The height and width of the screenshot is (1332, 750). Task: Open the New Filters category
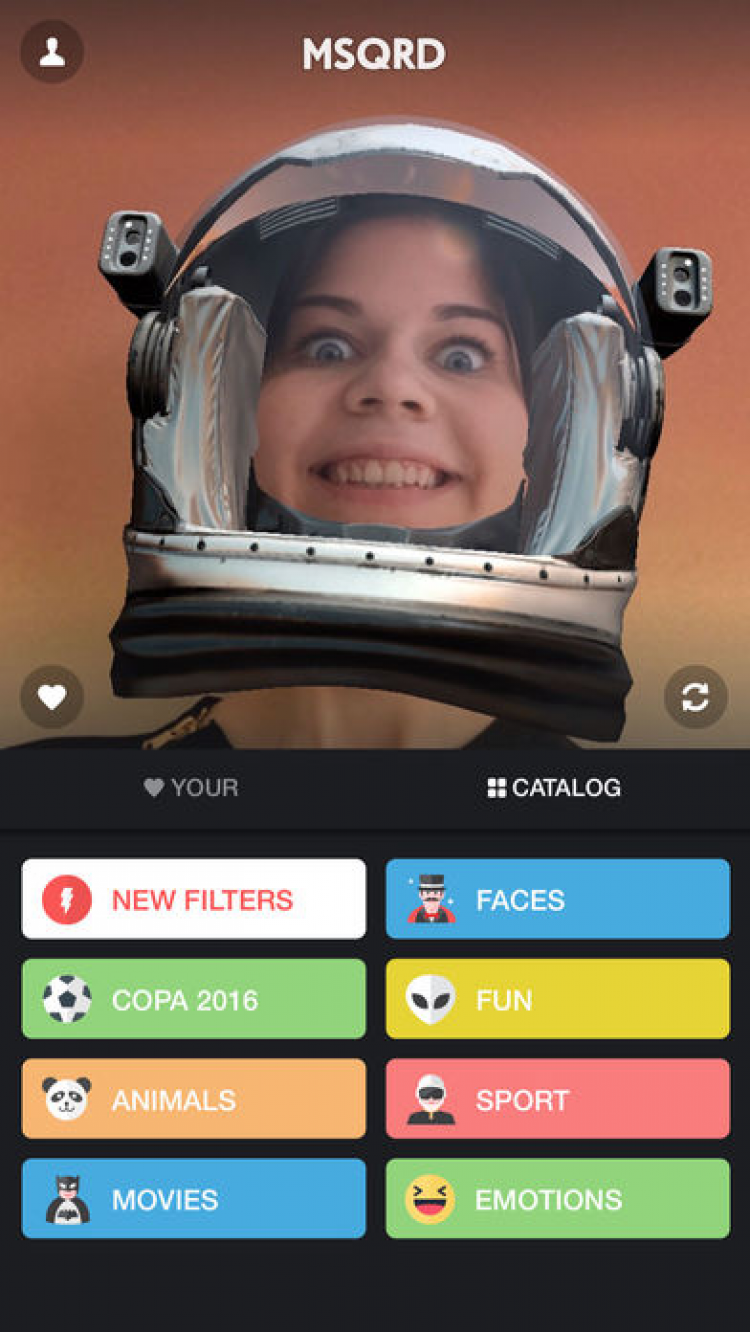(194, 899)
